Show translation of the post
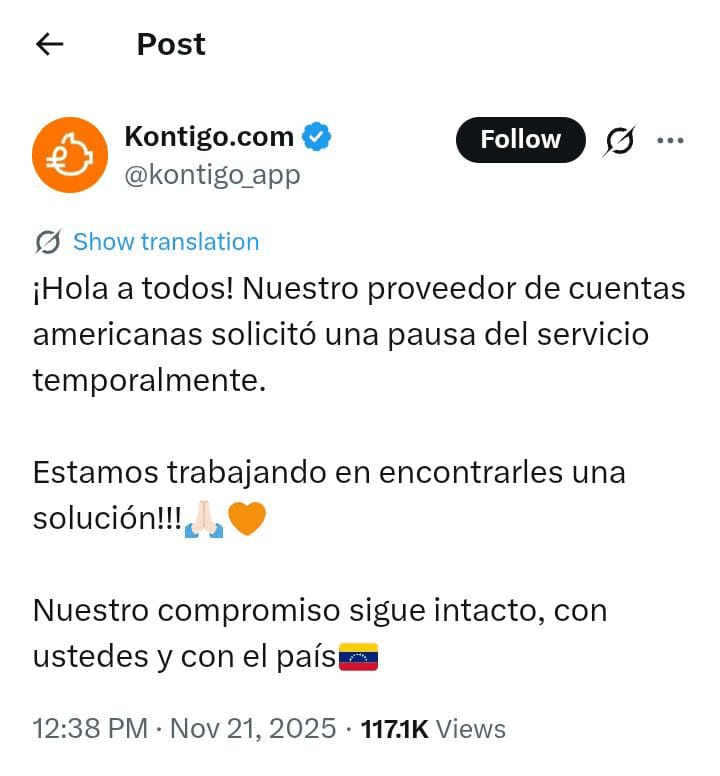The image size is (720, 776). tap(166, 242)
